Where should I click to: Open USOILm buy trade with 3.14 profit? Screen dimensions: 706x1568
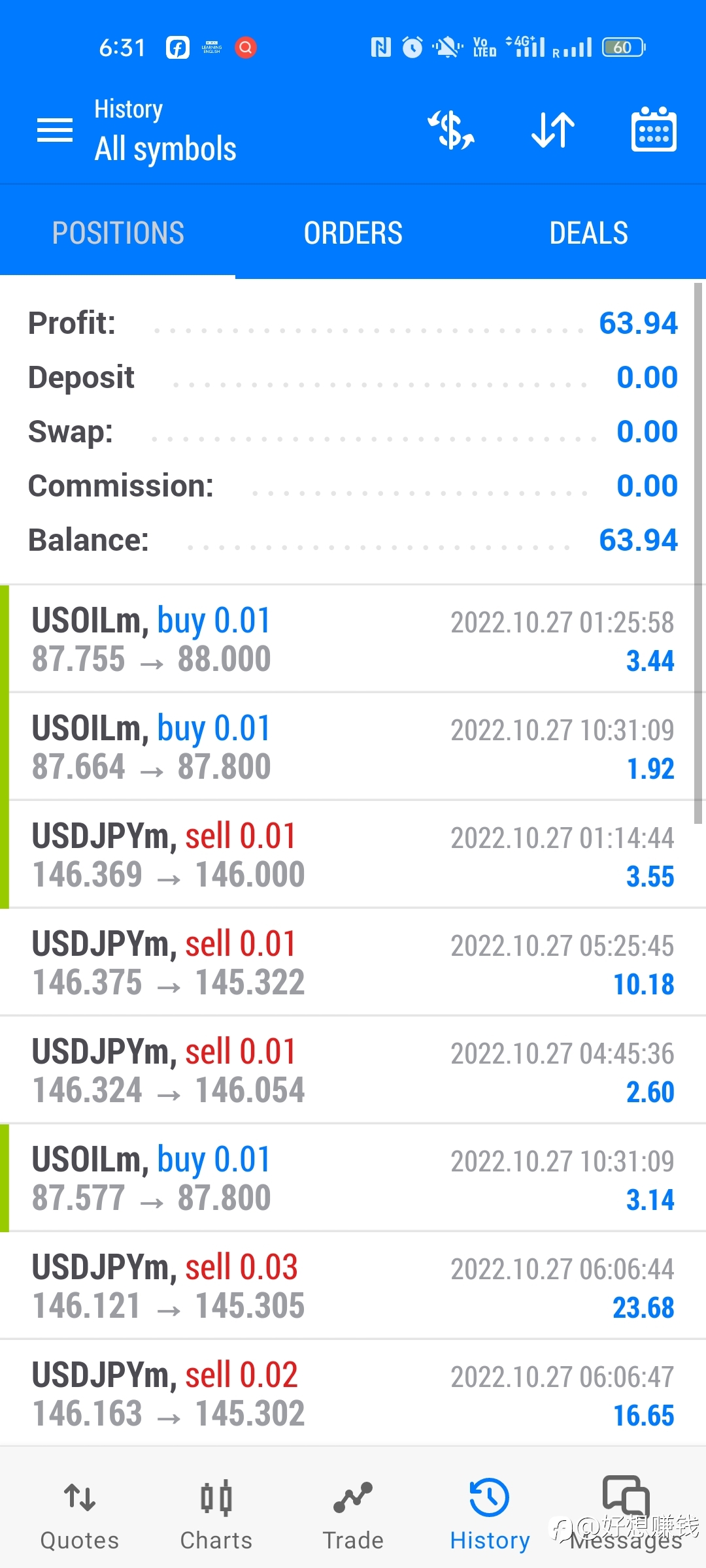353,1178
